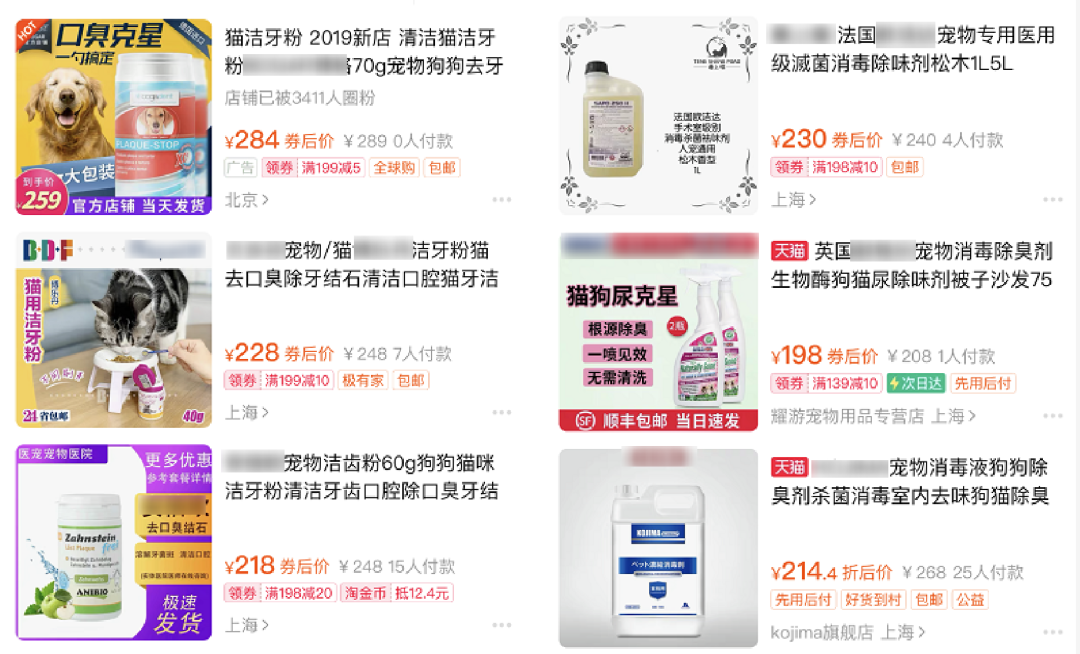Visit the kojima旗舰店 shop
Image resolution: width=1080 pixels, height=654 pixels.
[822, 632]
